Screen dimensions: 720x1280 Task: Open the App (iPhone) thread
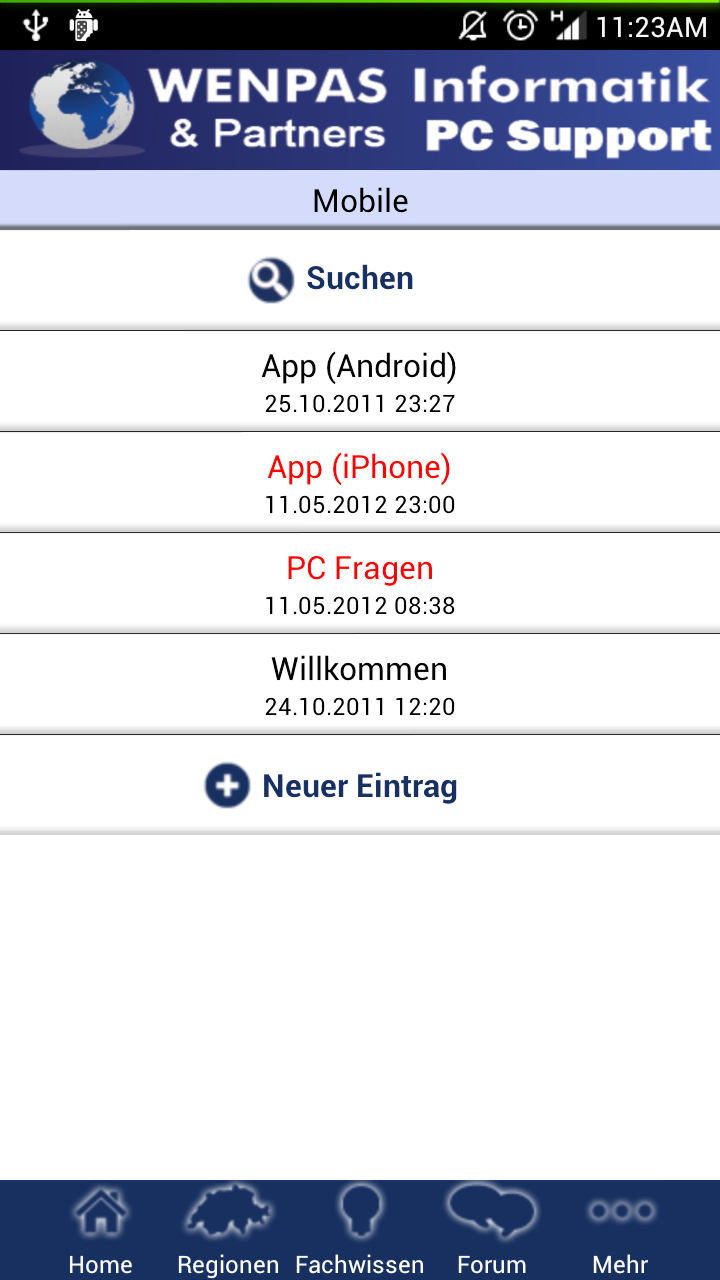[x=360, y=481]
